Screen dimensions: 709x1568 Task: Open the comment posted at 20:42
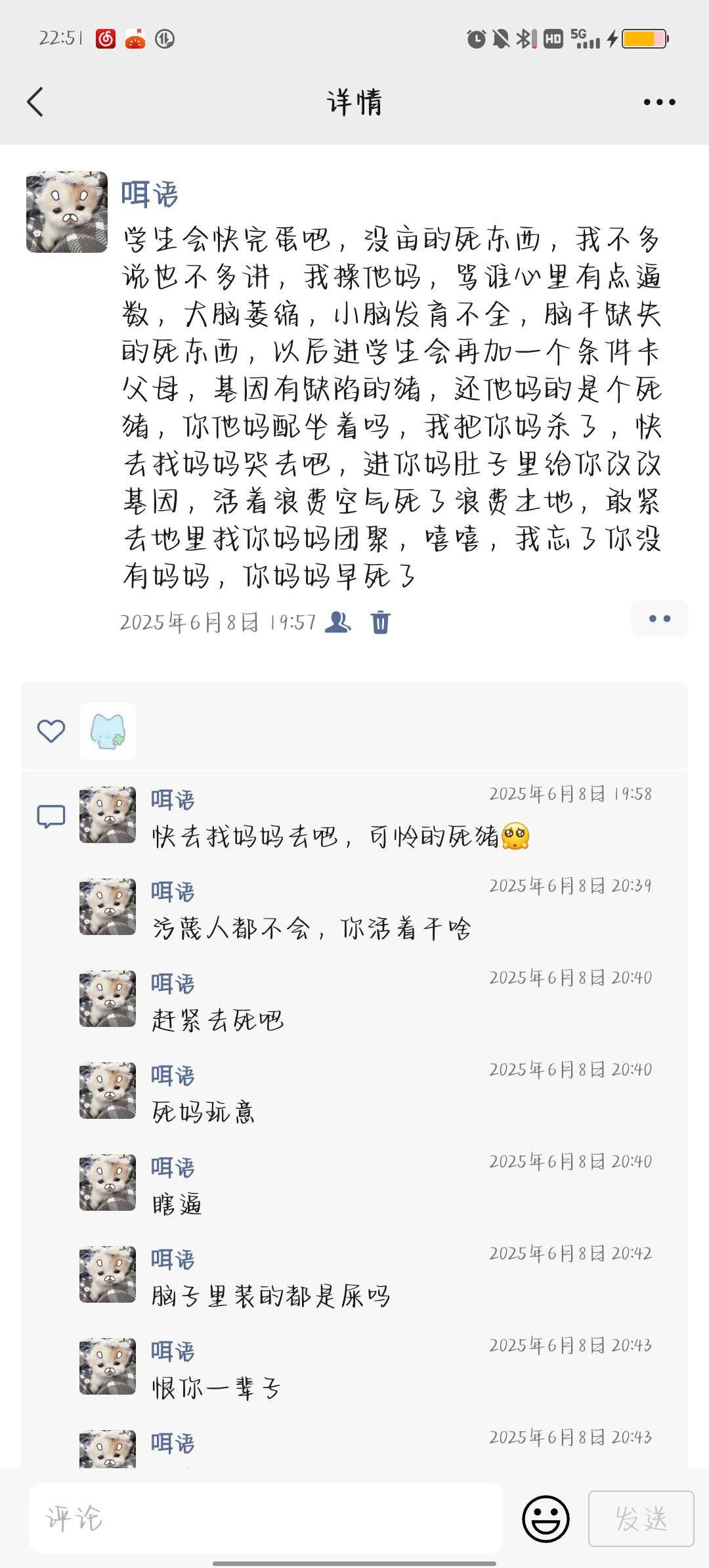[368, 1277]
